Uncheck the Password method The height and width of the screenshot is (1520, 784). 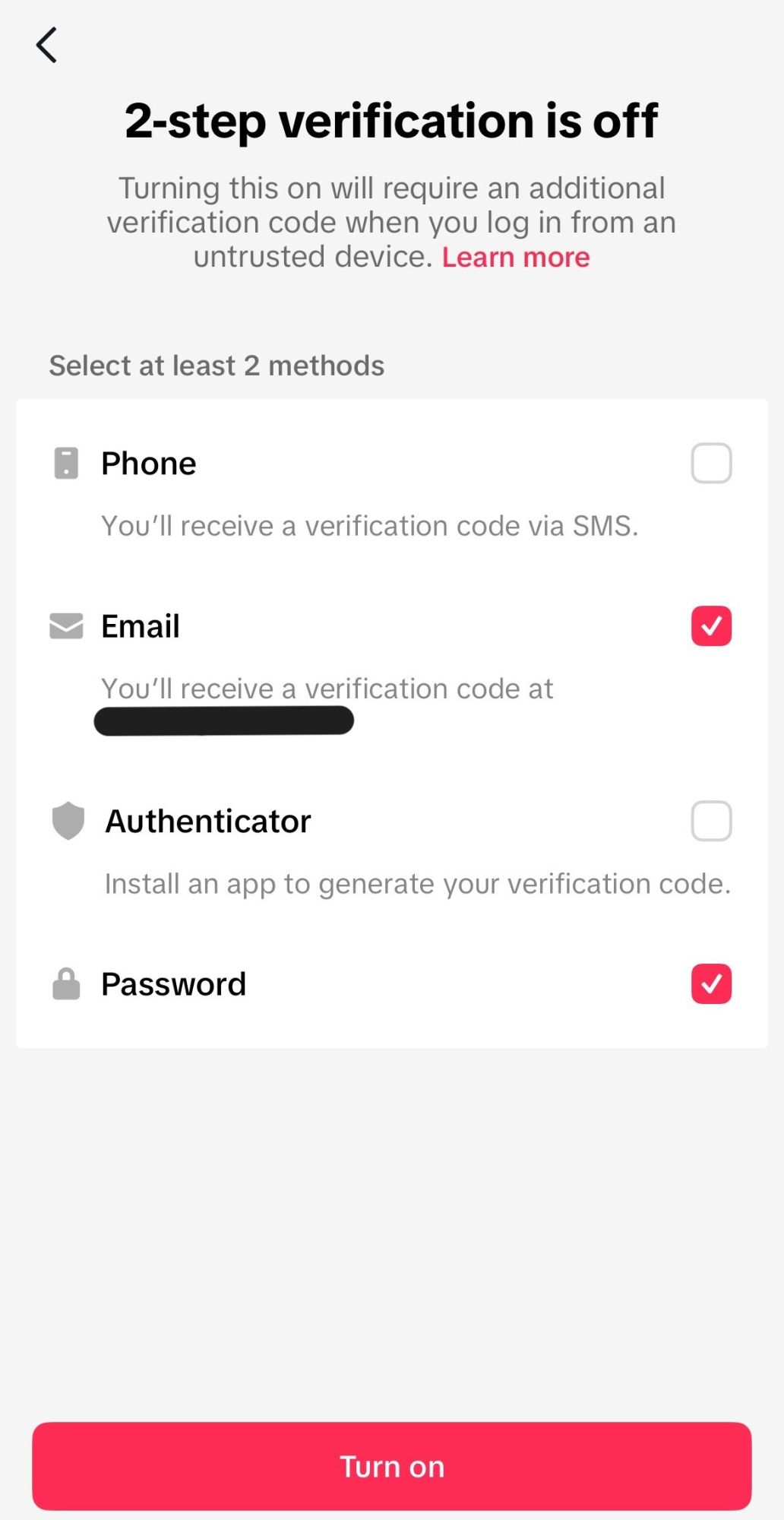711,984
